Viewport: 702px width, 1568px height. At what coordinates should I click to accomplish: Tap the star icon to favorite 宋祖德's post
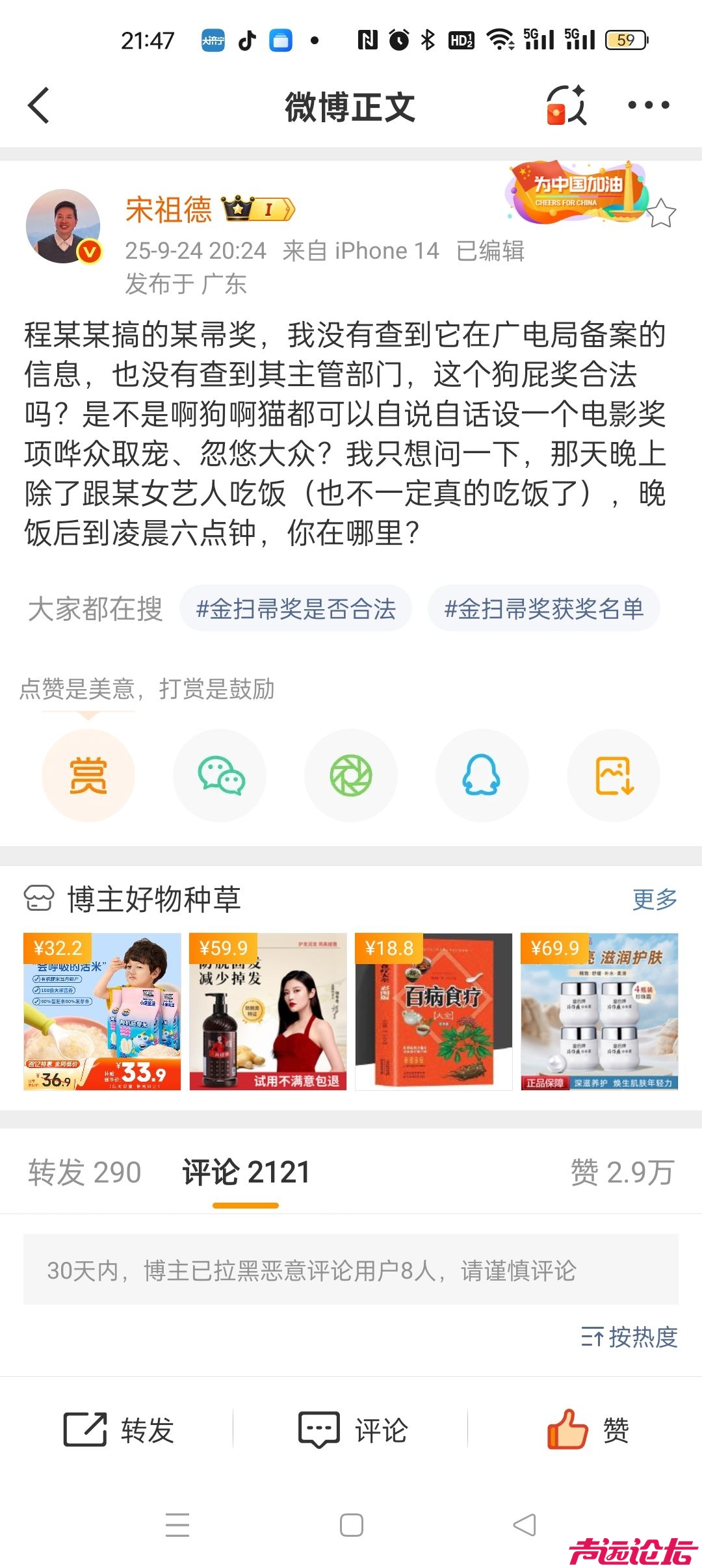click(x=662, y=213)
